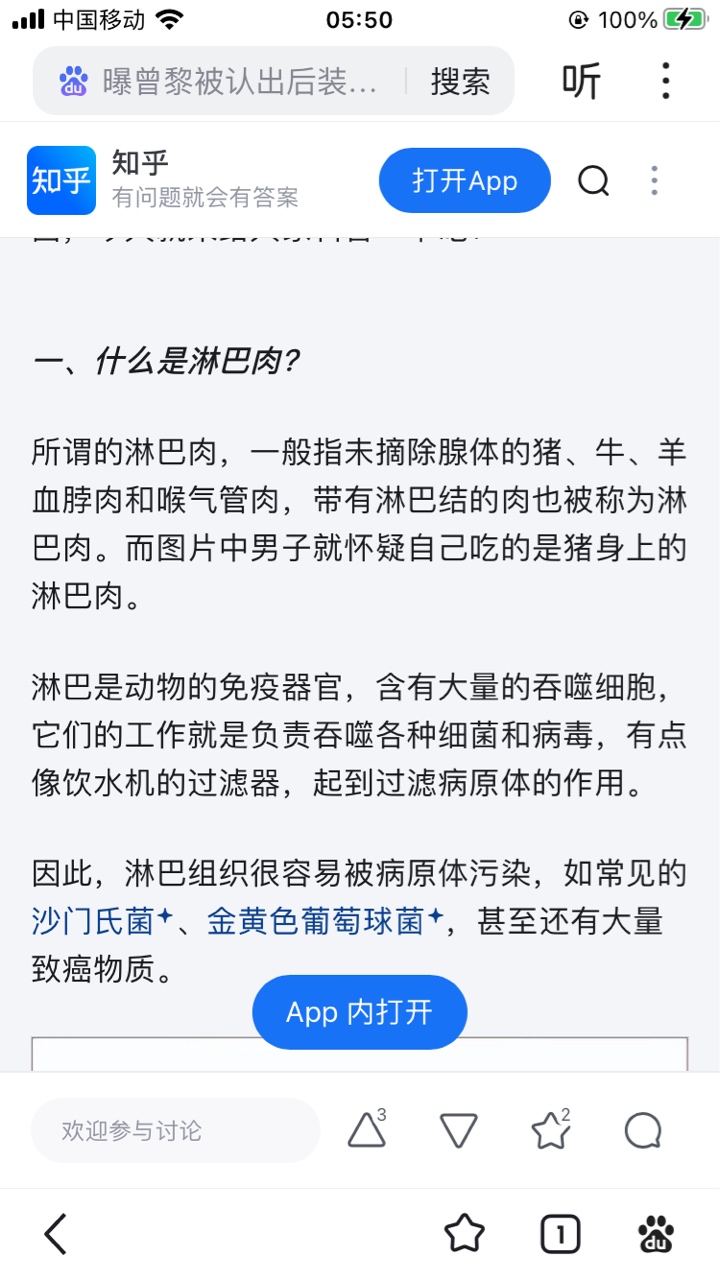Tap 听 to listen to the page
720x1280 pixels.
(581, 81)
